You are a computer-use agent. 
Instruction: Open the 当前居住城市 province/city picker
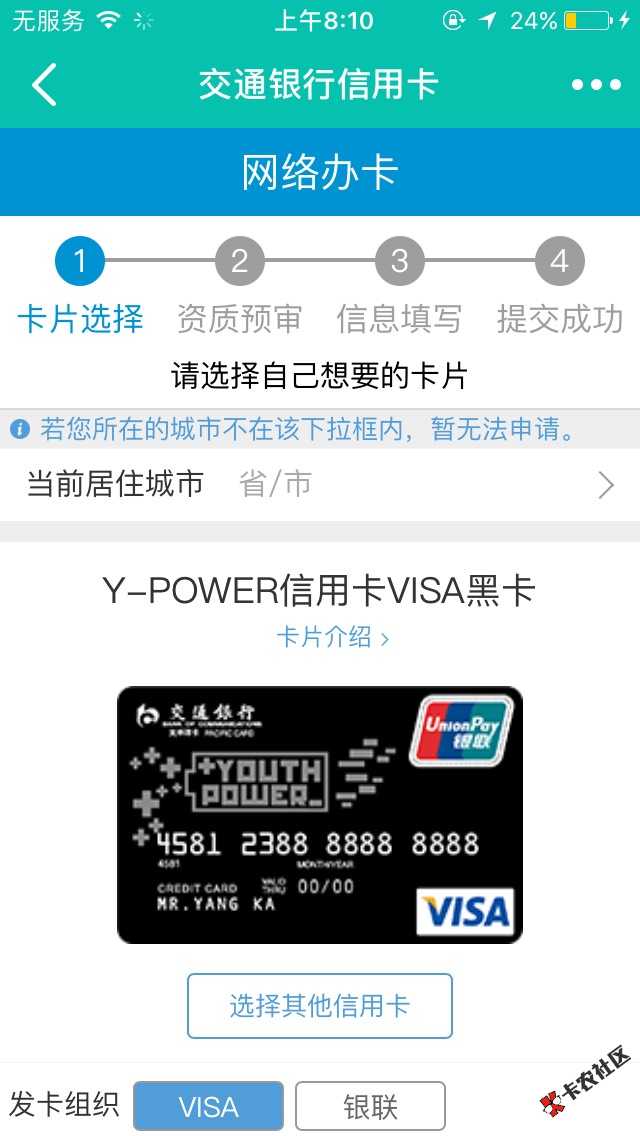pyautogui.click(x=320, y=485)
